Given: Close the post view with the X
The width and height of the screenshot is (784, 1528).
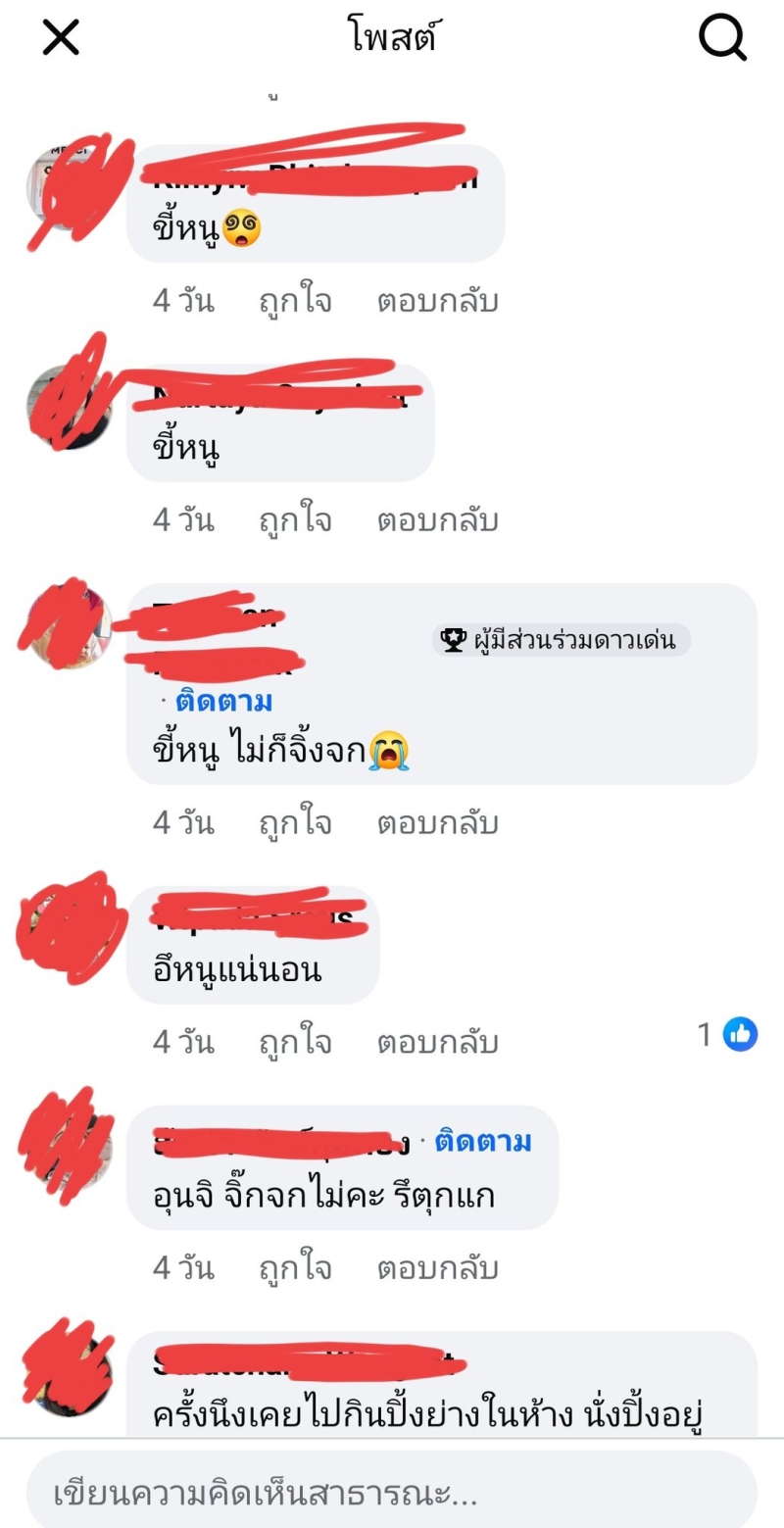Looking at the screenshot, I should click(x=61, y=38).
